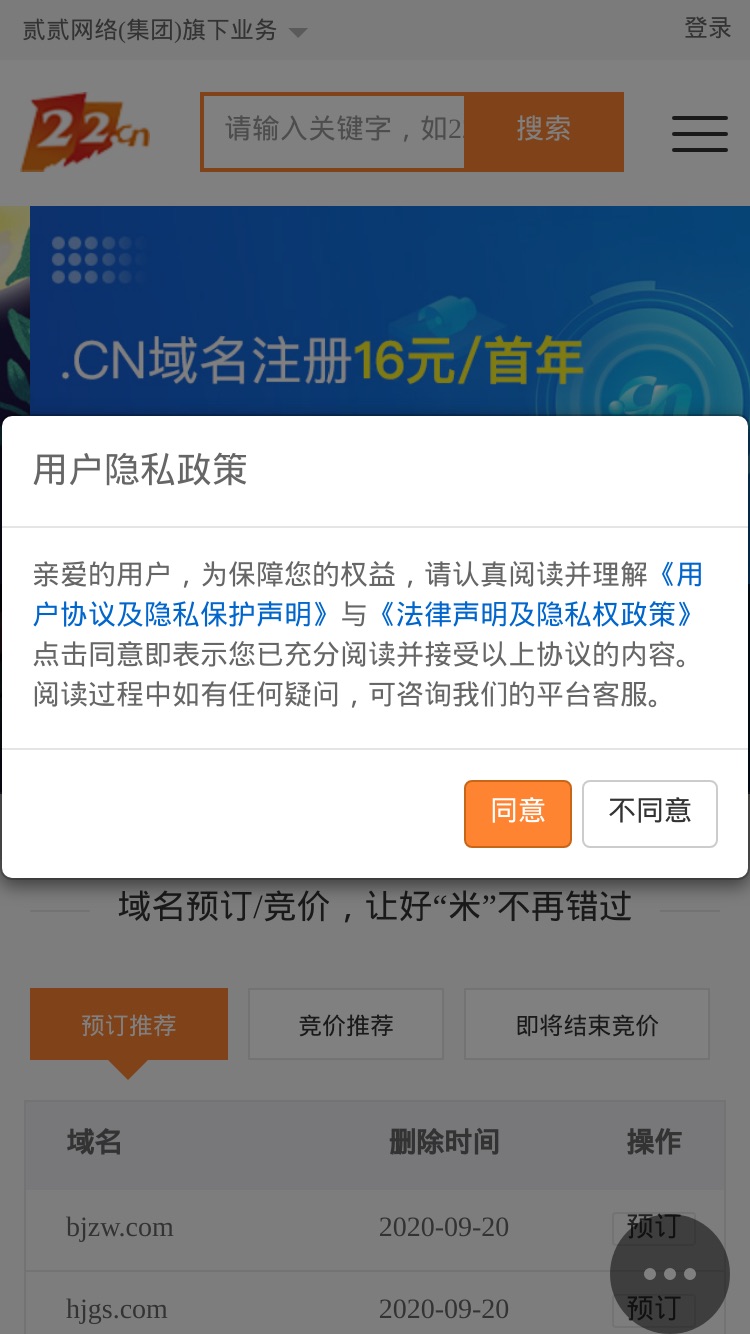The width and height of the screenshot is (750, 1334).
Task: Open the hamburger menu
Action: click(700, 133)
